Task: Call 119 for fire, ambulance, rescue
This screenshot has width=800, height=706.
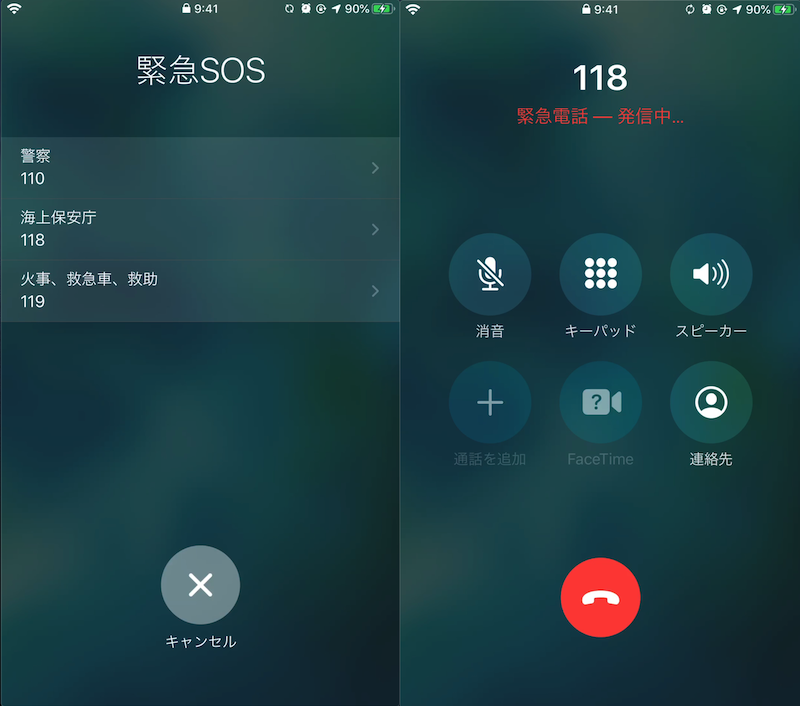Action: click(199, 290)
